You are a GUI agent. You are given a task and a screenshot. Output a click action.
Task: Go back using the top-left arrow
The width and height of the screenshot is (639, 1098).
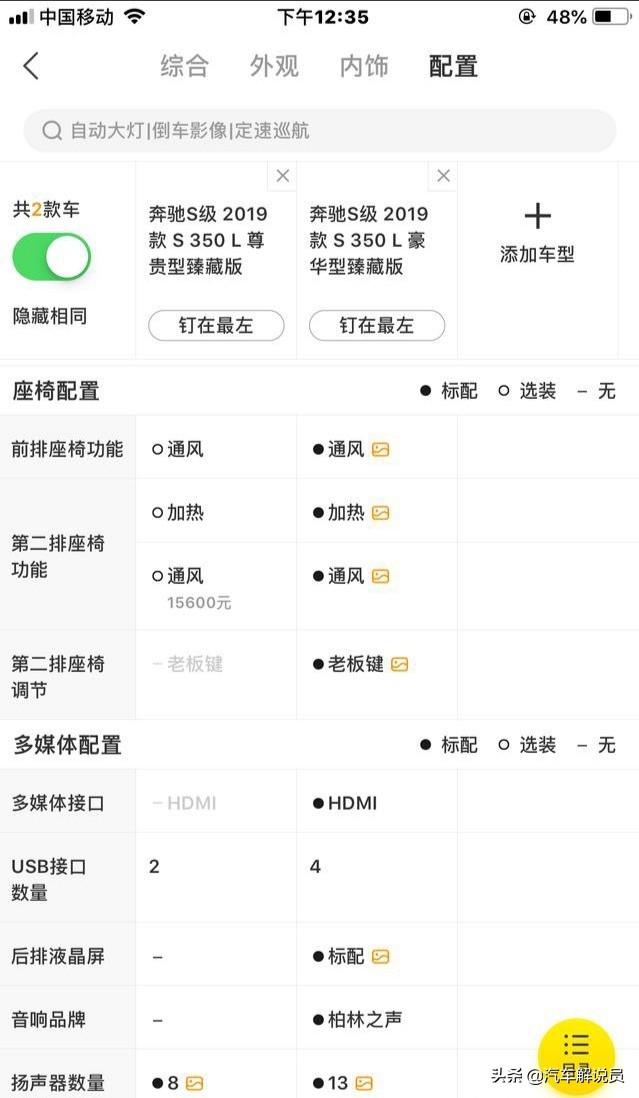click(31, 66)
